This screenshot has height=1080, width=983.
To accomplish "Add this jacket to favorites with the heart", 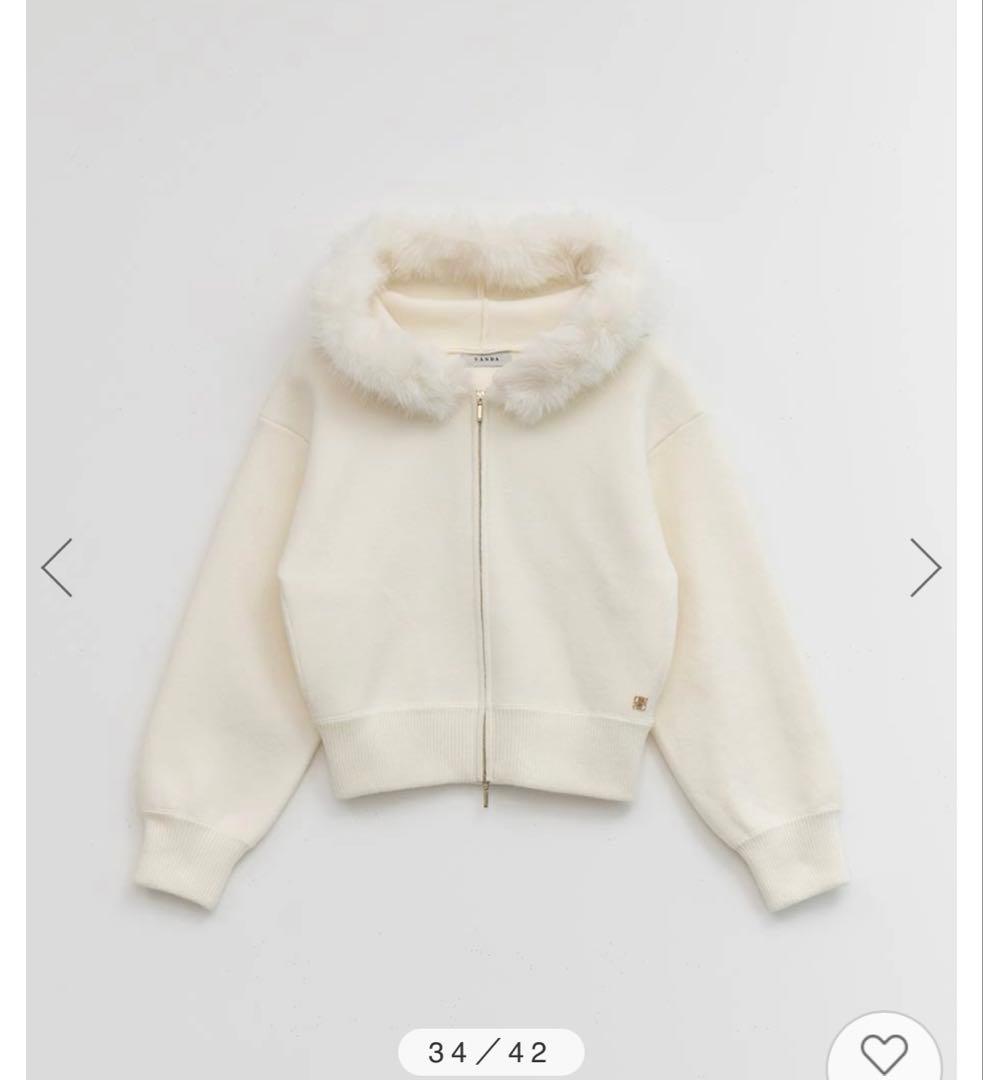I will [x=884, y=1052].
